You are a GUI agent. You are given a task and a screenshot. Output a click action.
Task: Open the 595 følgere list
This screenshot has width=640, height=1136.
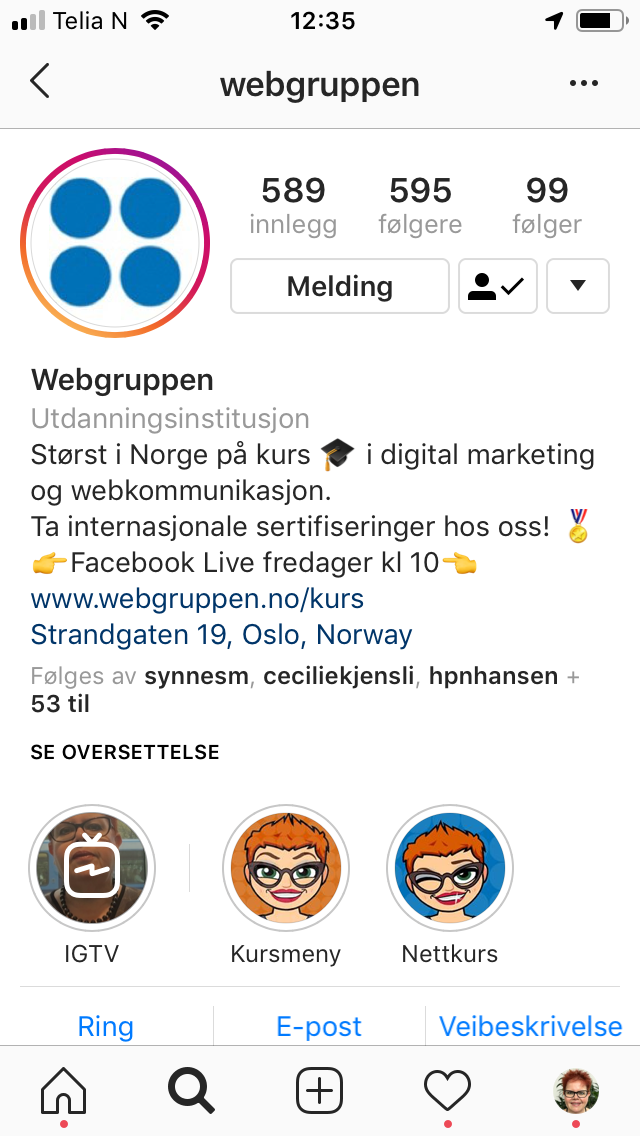420,206
